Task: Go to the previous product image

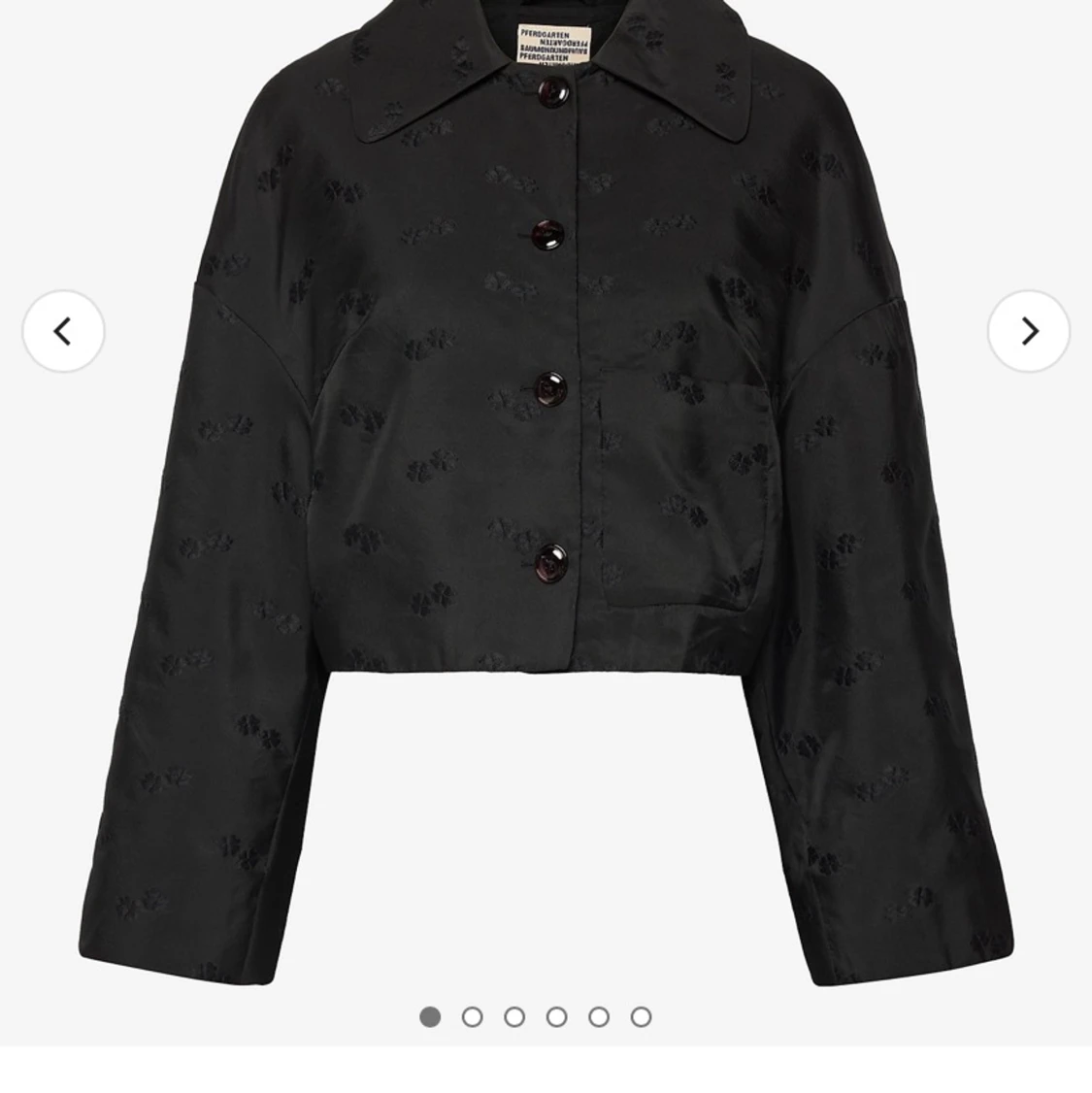Action: pyautogui.click(x=63, y=331)
